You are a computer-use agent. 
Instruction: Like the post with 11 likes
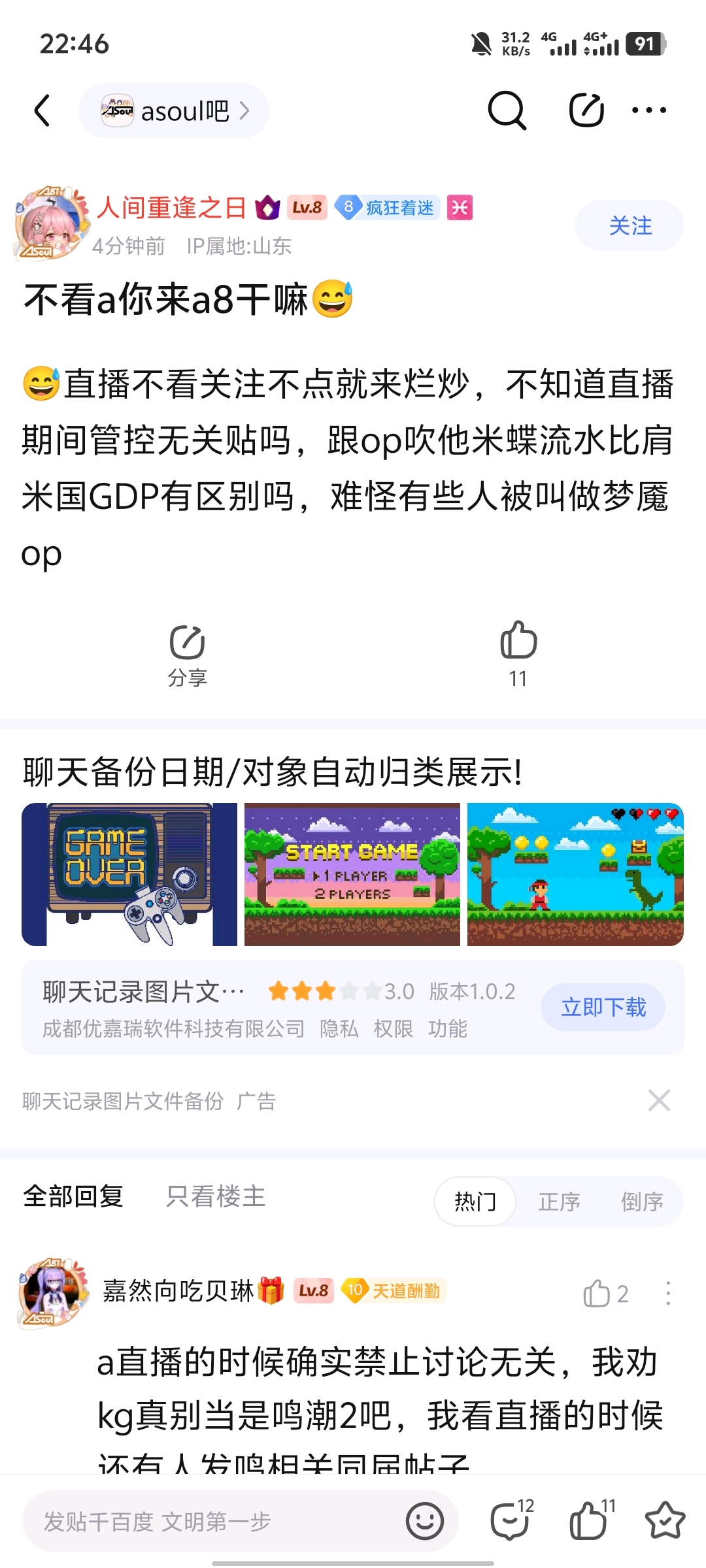coord(518,654)
